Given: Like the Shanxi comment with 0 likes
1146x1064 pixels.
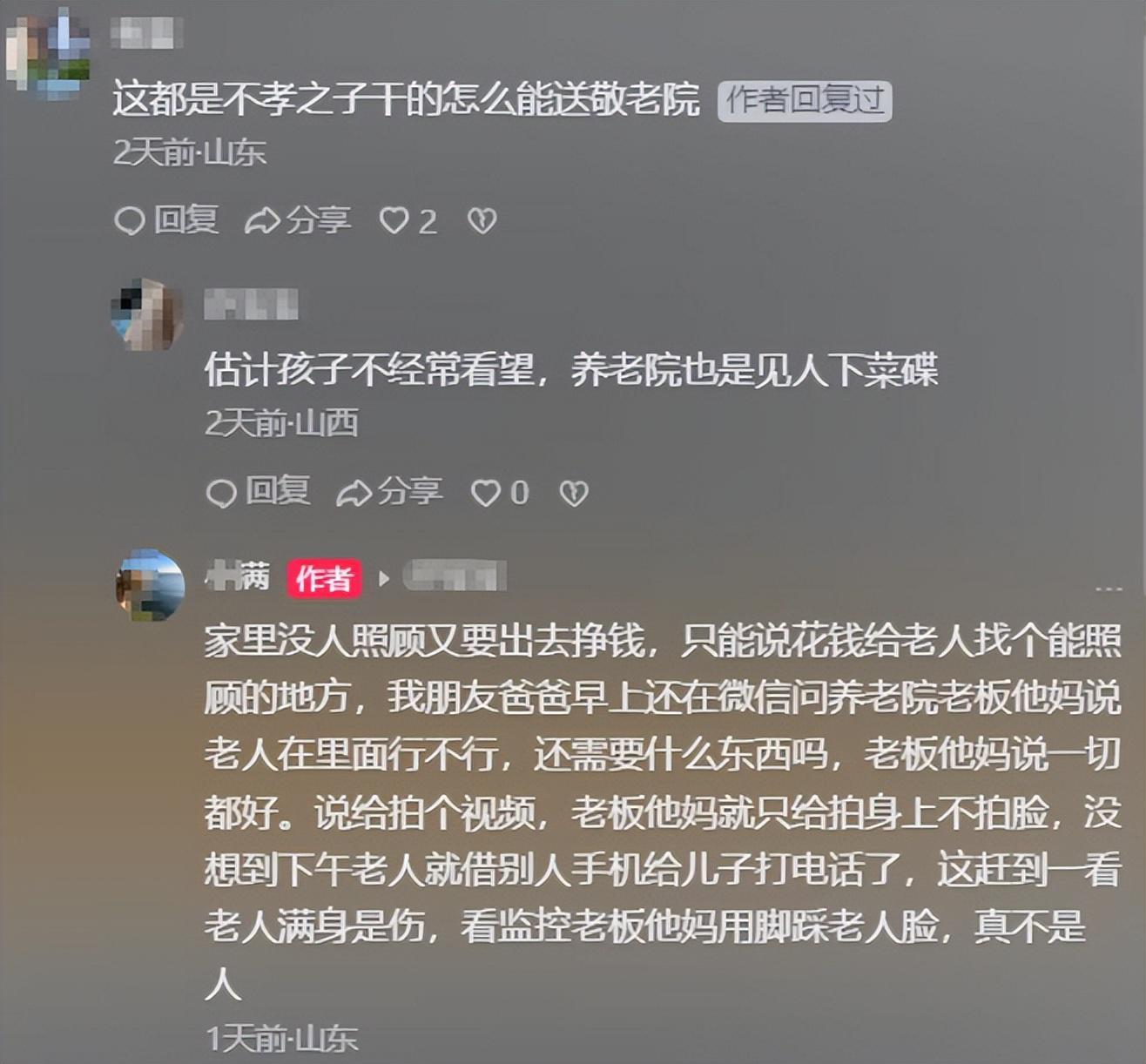Looking at the screenshot, I should coord(486,493).
